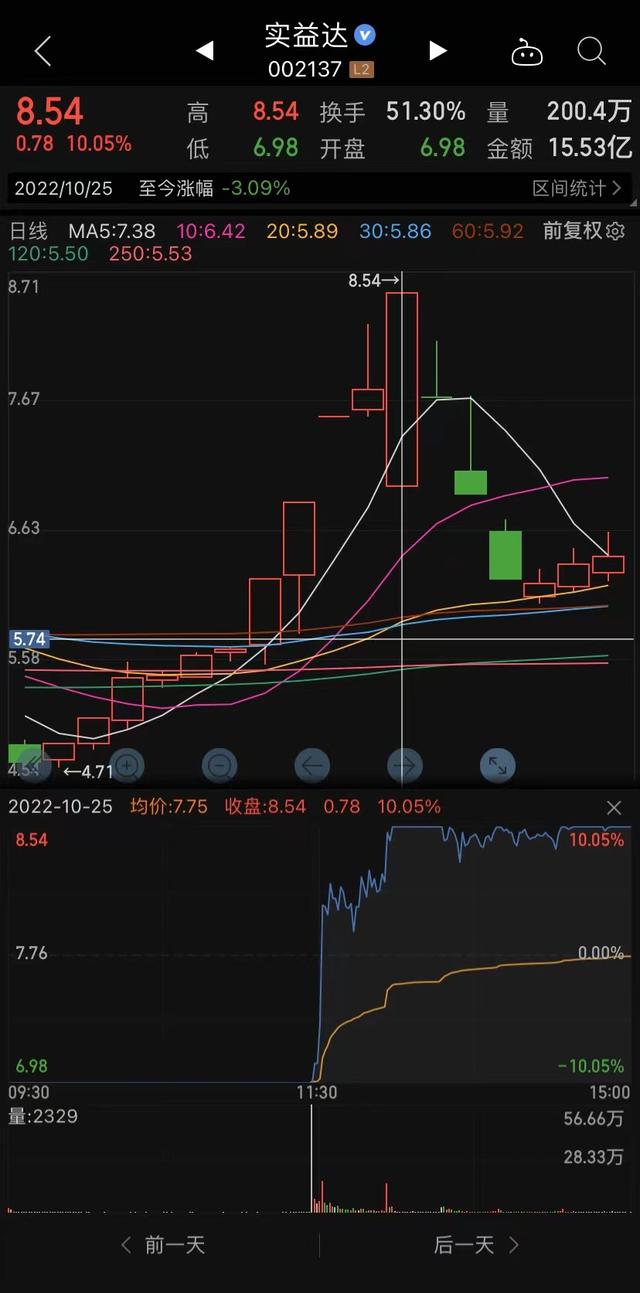Open the search magnifier

pyautogui.click(x=592, y=51)
